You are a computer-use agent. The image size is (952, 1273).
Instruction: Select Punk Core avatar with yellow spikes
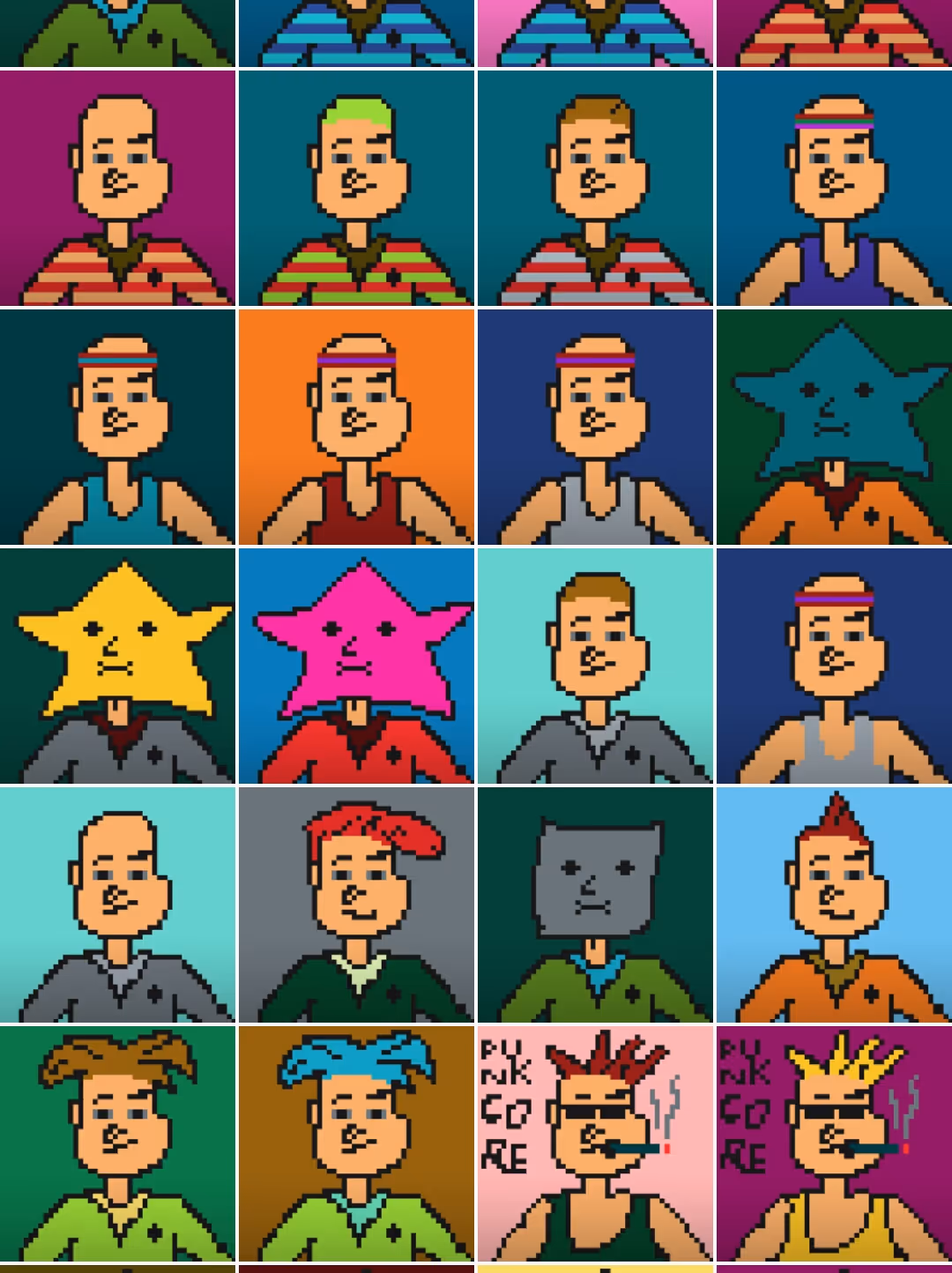point(834,1143)
